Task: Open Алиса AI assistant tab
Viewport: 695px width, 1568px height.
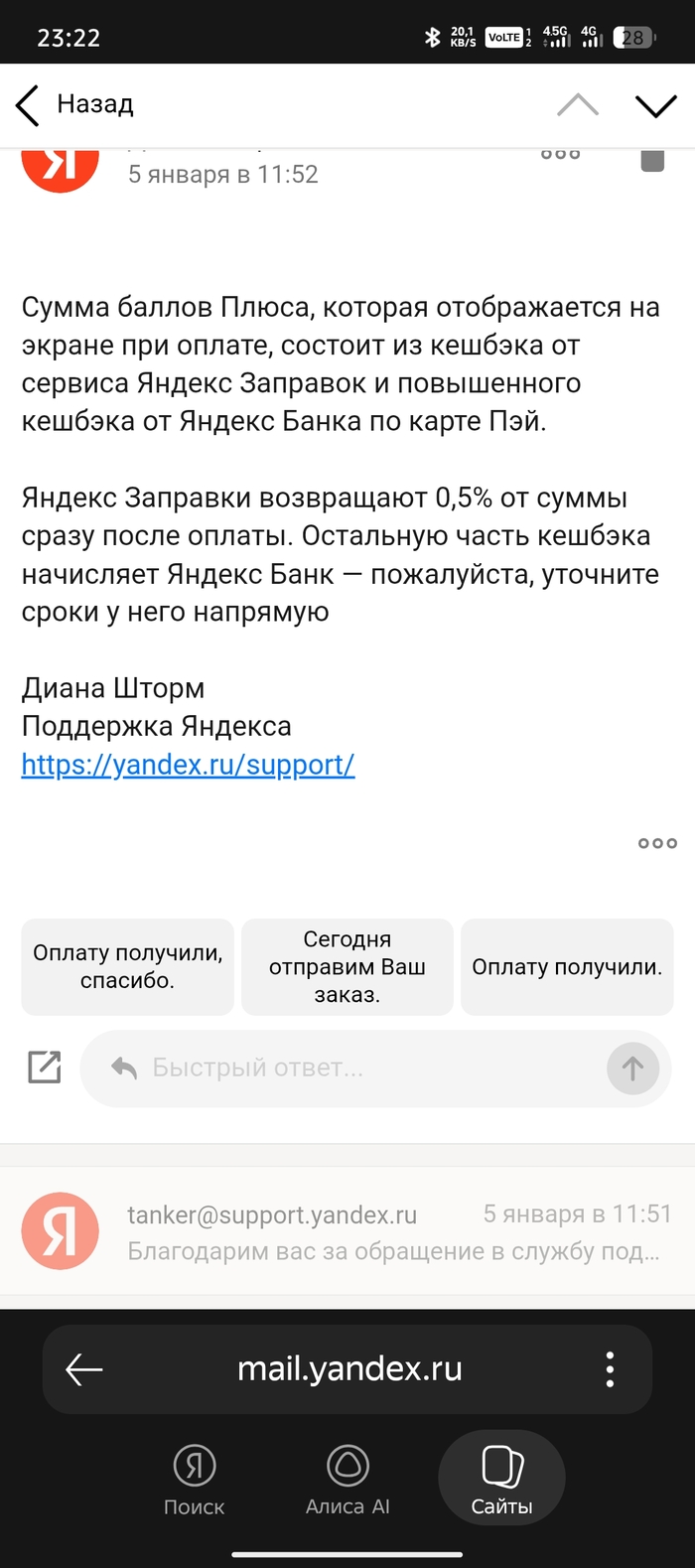Action: [x=347, y=1480]
